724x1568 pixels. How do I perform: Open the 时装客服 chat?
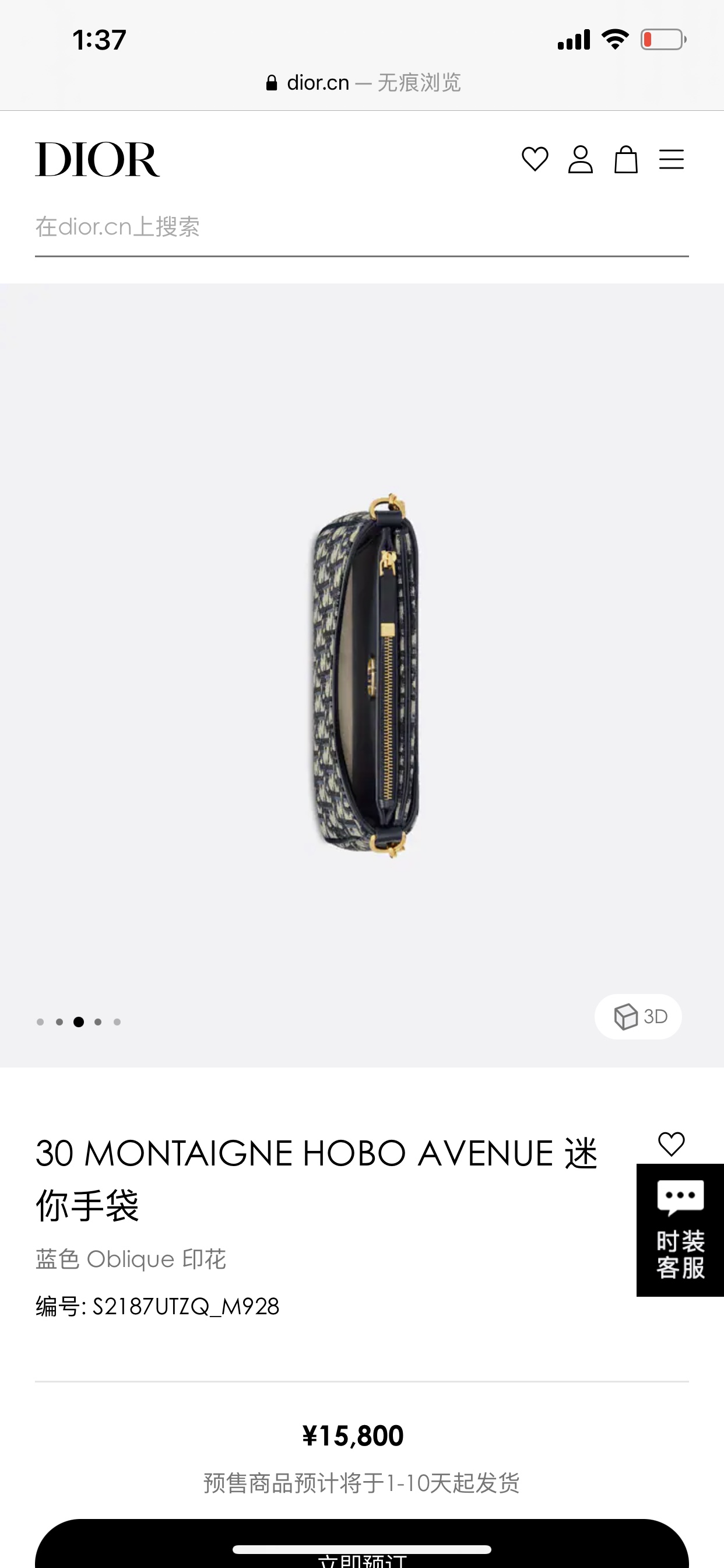point(680,1230)
